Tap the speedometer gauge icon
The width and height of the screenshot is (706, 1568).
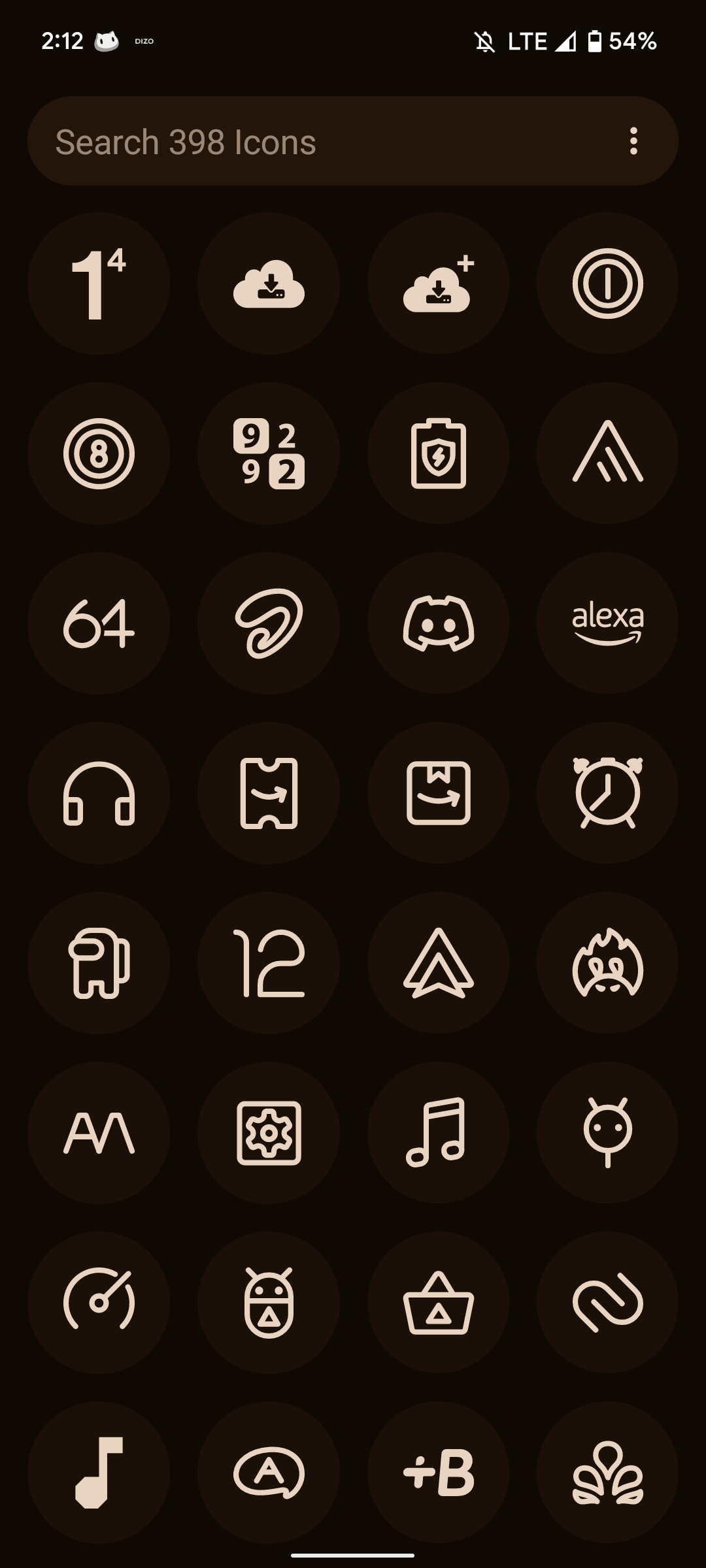(x=99, y=1303)
